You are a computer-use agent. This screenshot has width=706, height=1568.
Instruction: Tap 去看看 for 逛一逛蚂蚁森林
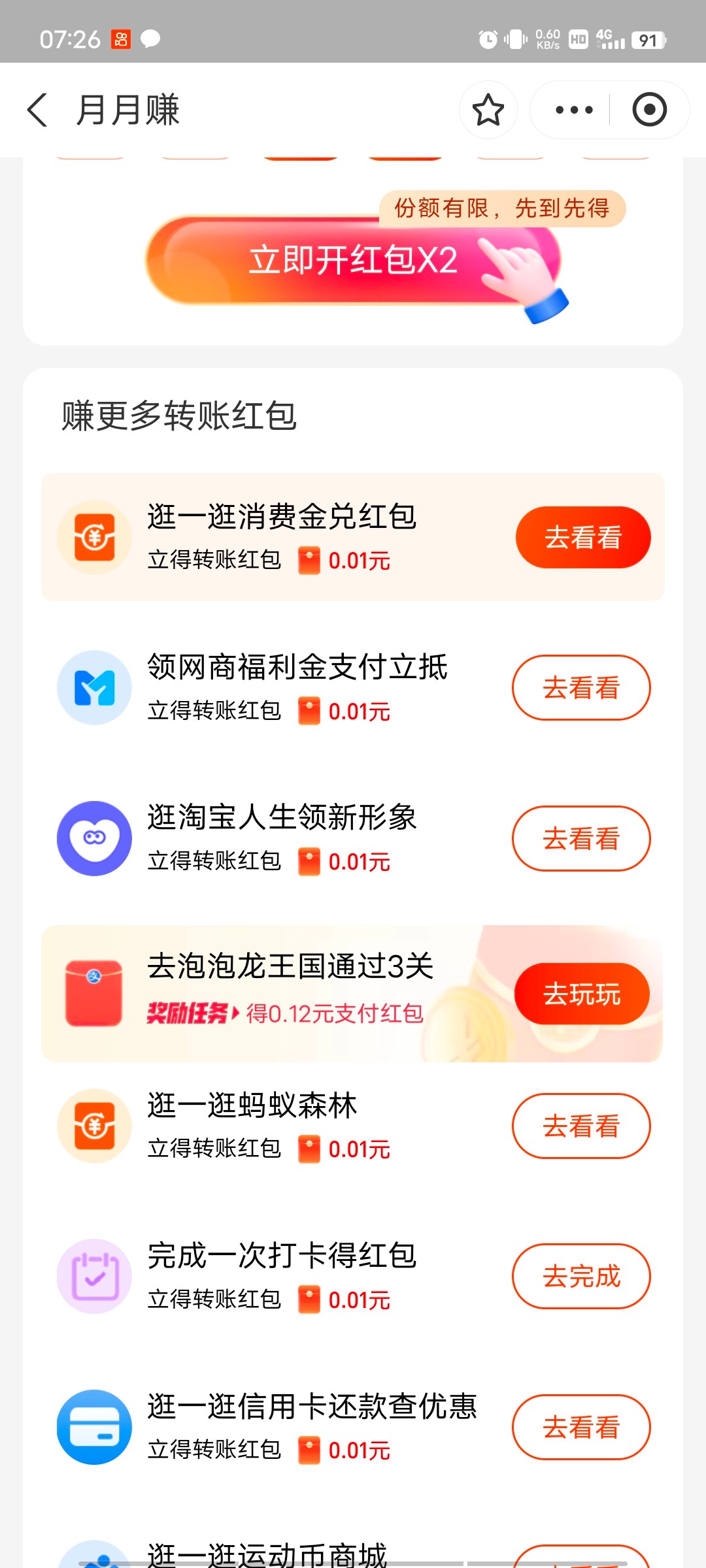point(581,1126)
